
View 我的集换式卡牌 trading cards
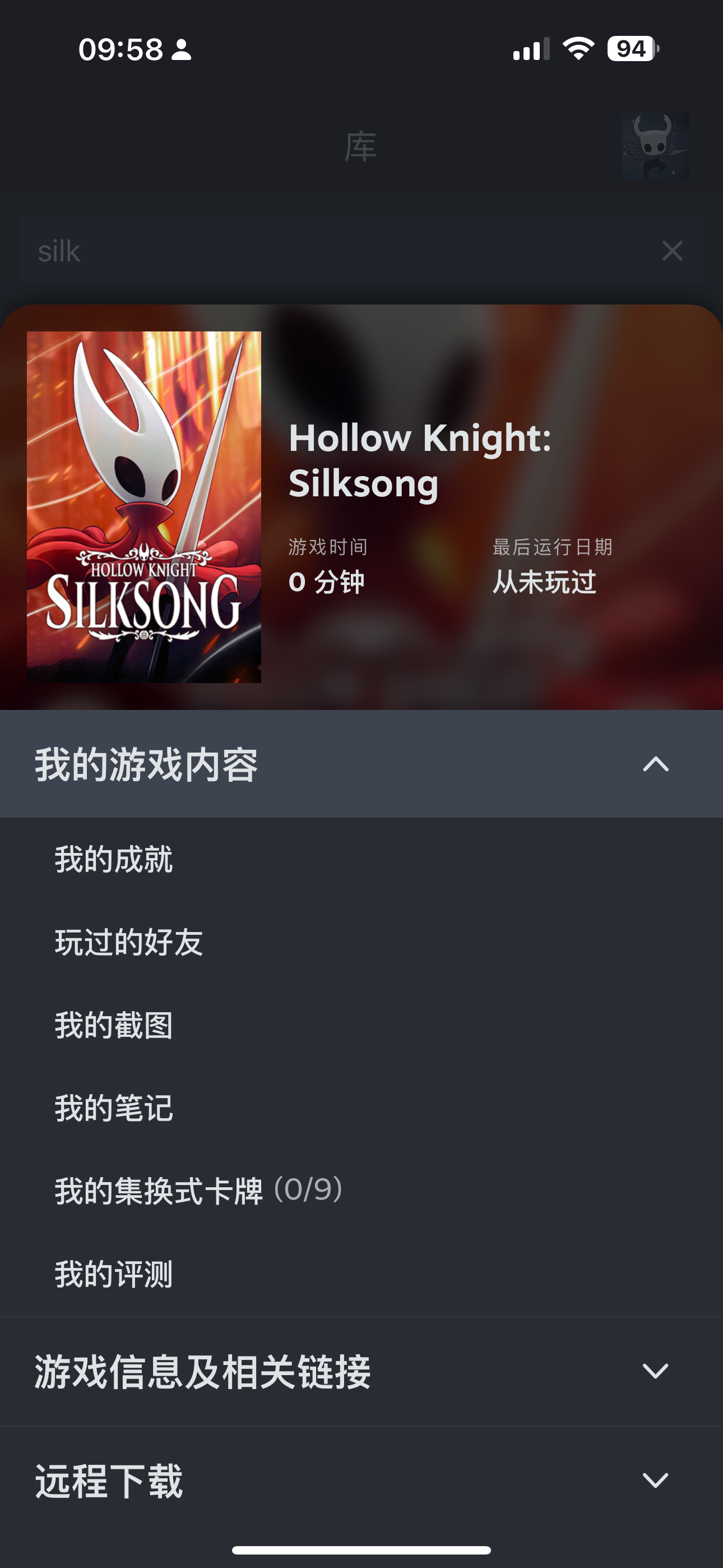coord(198,1191)
